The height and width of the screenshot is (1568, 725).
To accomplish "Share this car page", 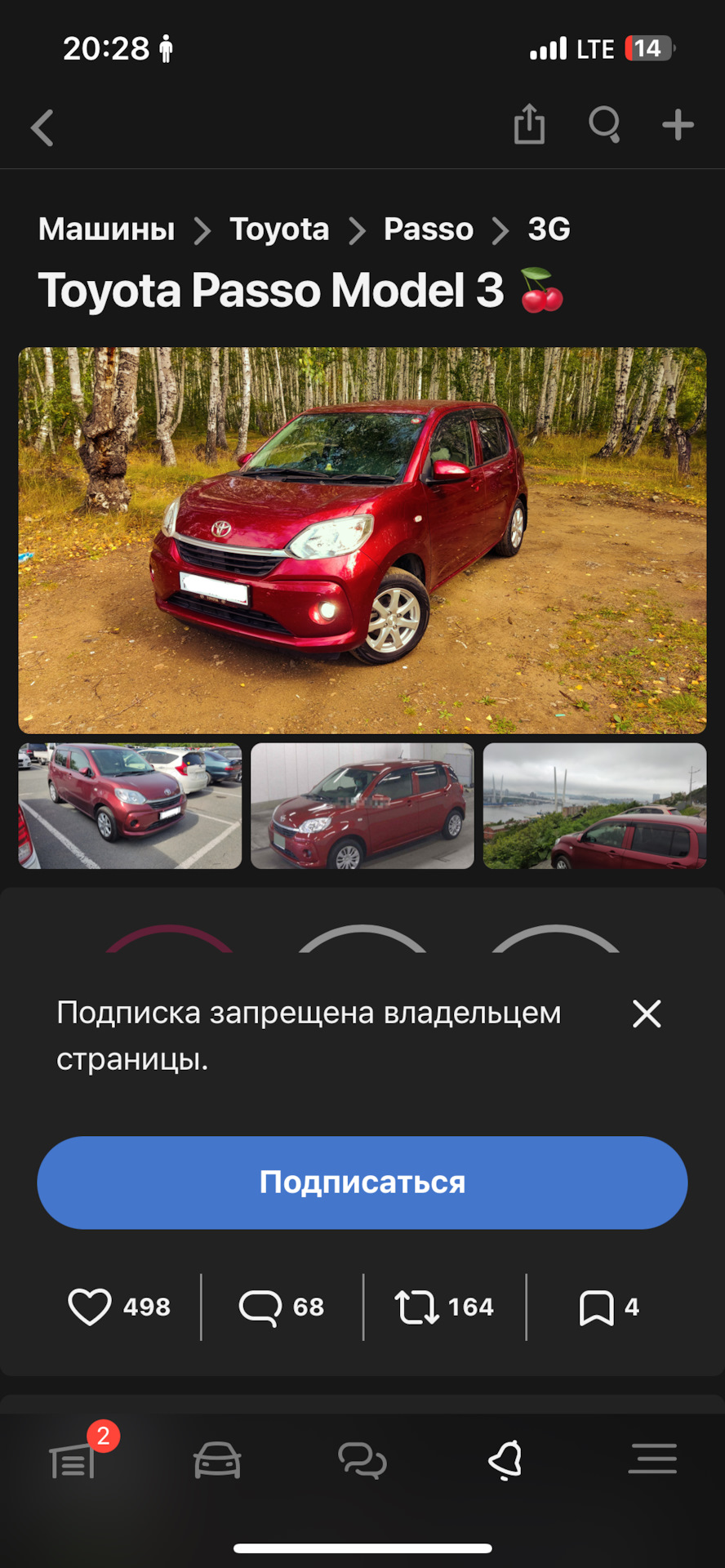I will (529, 125).
